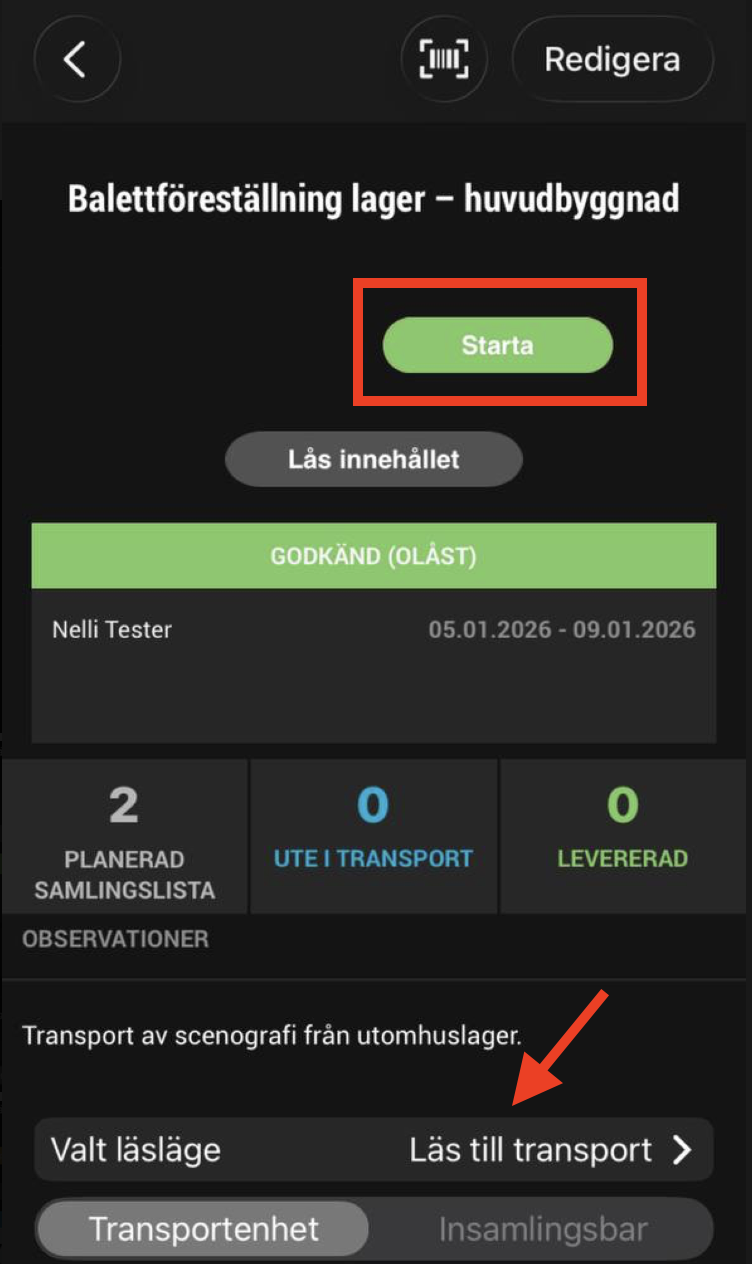Screen dimensions: 752x1264
Task: Open the Valt läsläge row
Action: [373, 1150]
